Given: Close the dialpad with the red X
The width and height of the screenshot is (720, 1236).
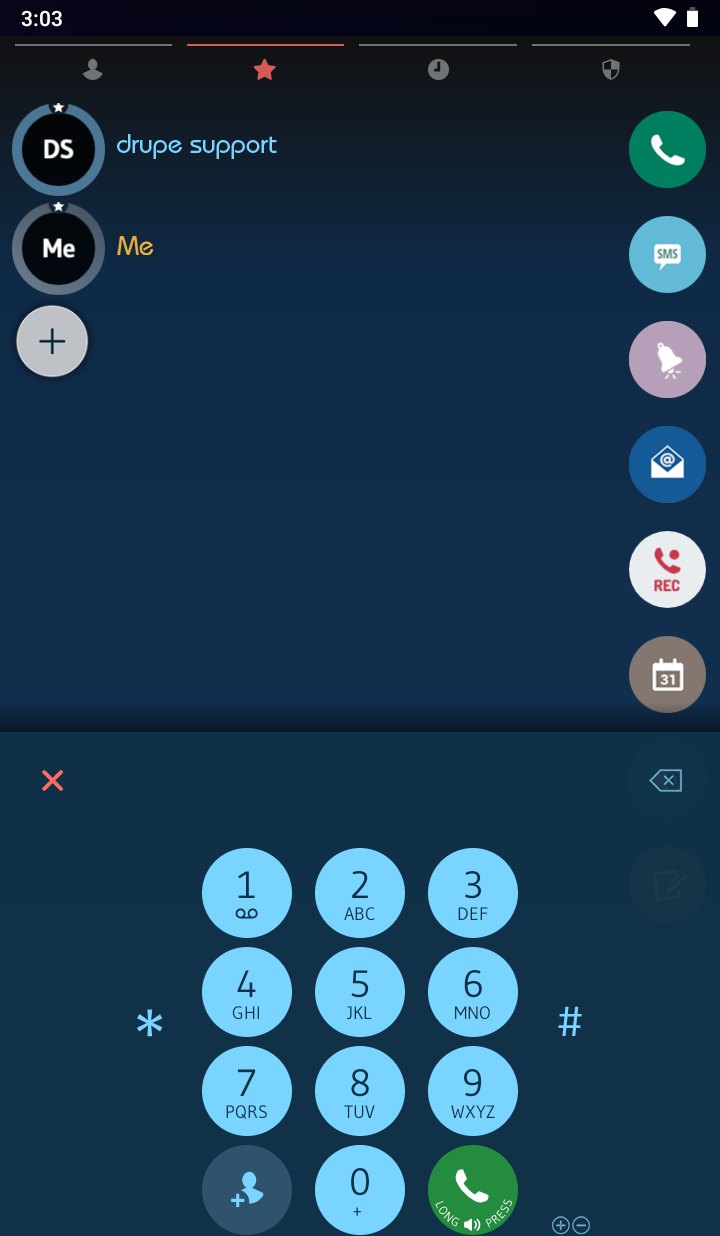Looking at the screenshot, I should (52, 780).
